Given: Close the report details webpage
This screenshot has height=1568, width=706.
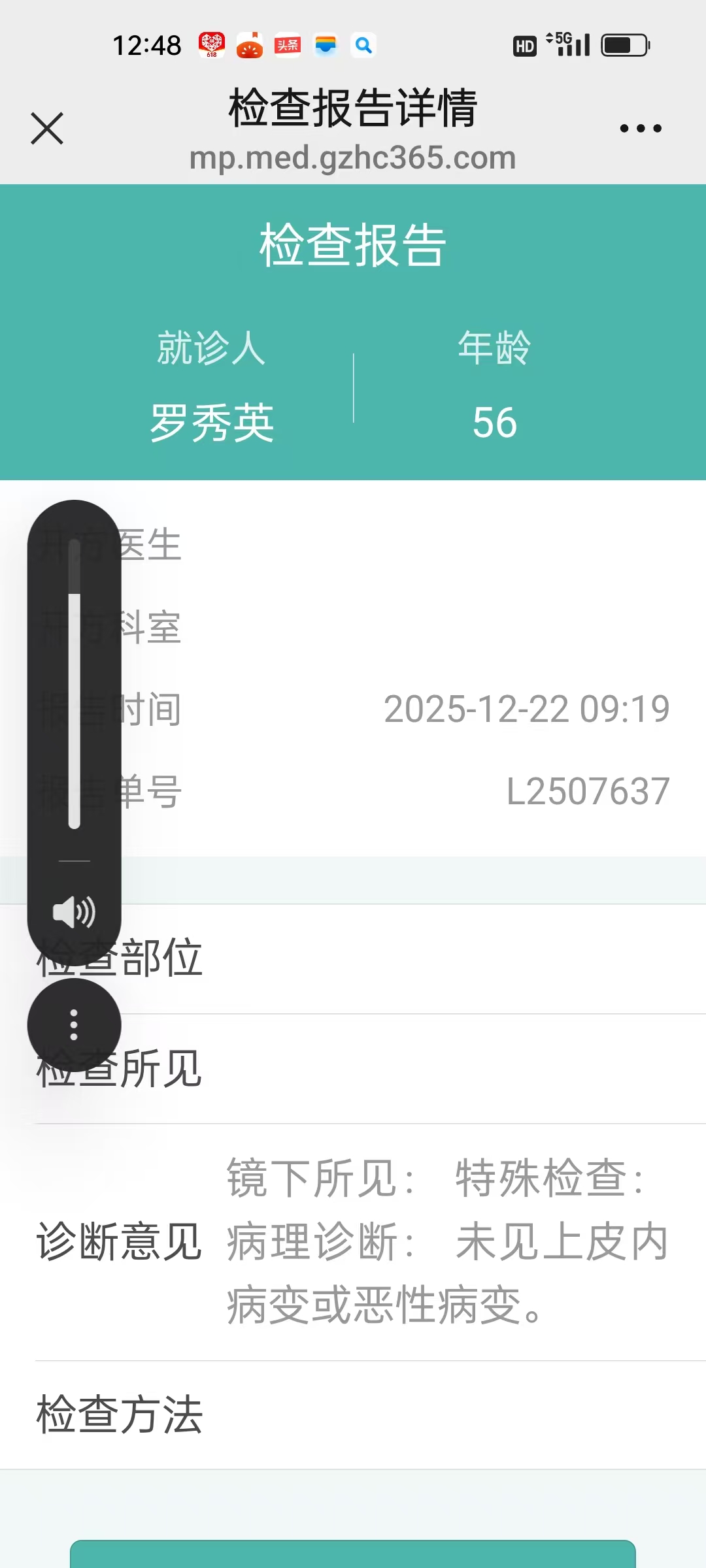Looking at the screenshot, I should click(x=47, y=128).
